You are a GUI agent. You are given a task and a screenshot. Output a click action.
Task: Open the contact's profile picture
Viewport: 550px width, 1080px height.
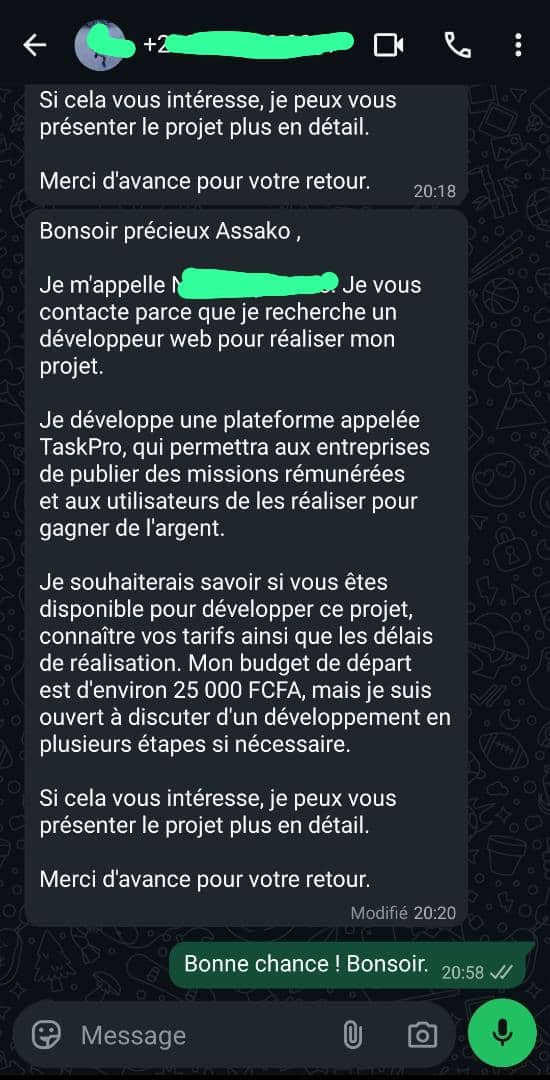[x=100, y=45]
